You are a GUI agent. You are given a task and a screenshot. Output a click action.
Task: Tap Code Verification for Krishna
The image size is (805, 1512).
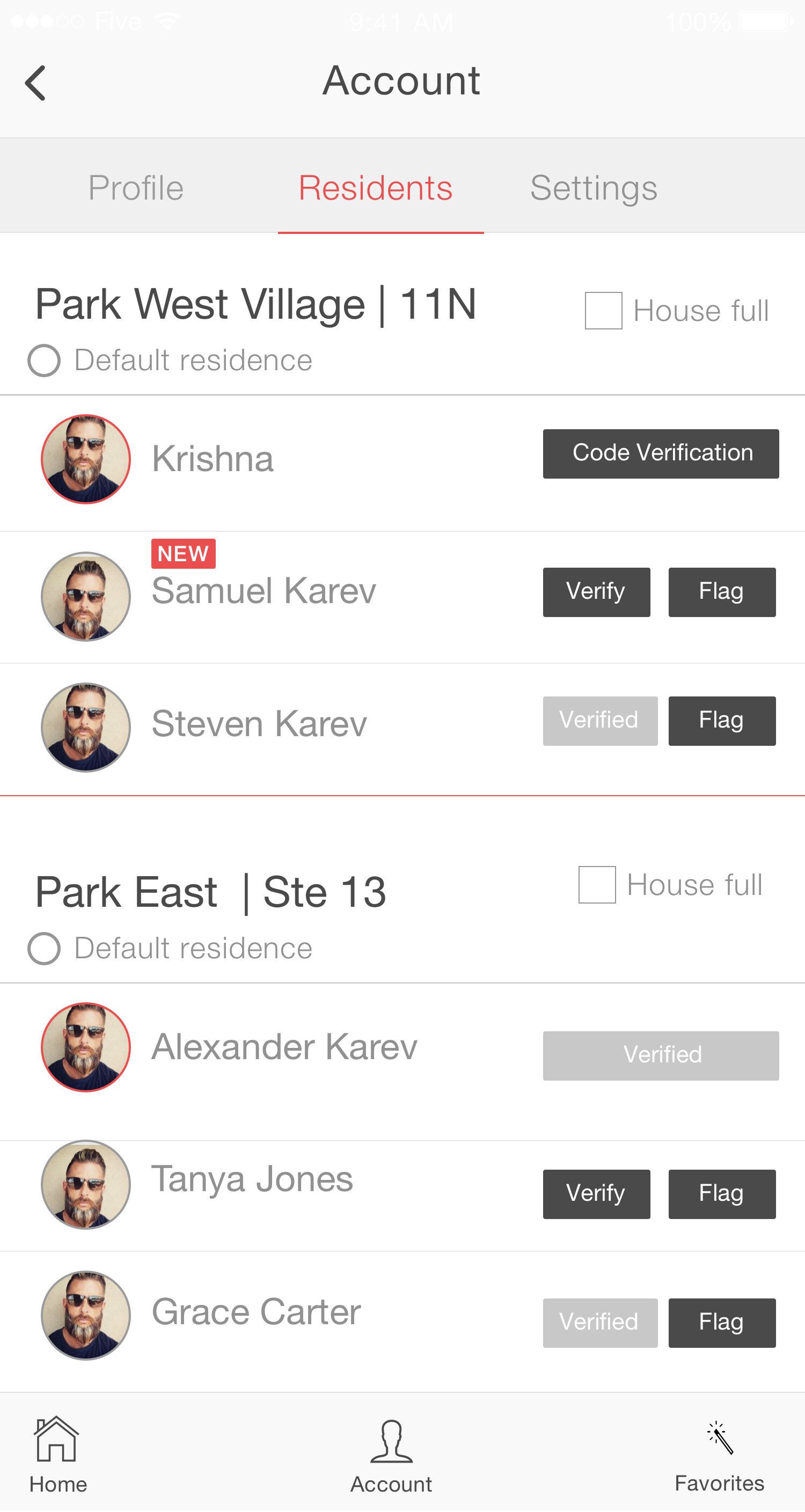pos(661,453)
